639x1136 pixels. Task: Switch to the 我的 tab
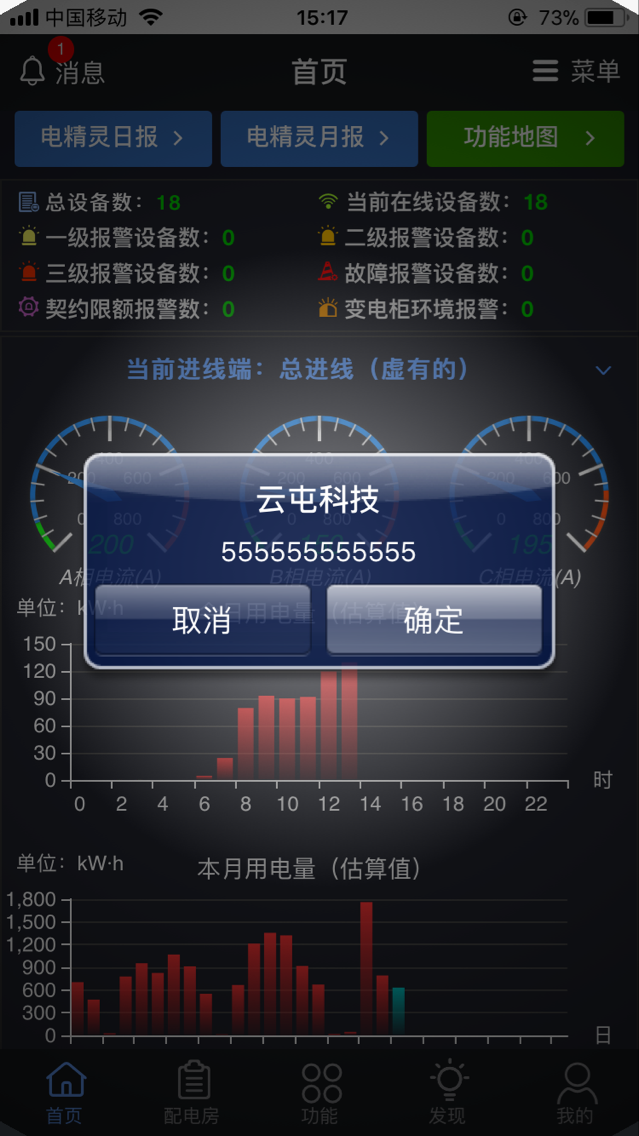click(575, 1094)
